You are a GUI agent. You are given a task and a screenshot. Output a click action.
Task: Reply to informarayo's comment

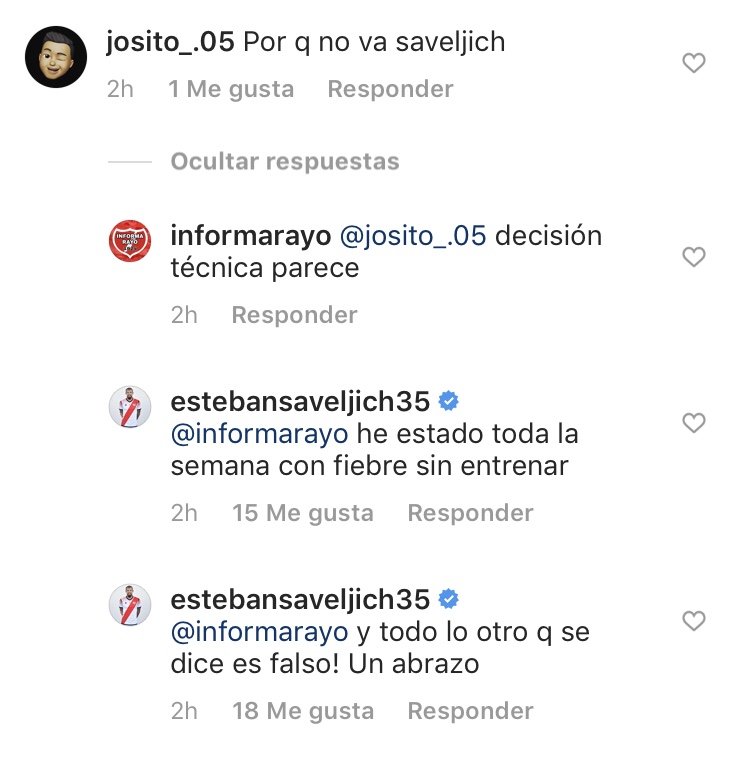tap(294, 315)
